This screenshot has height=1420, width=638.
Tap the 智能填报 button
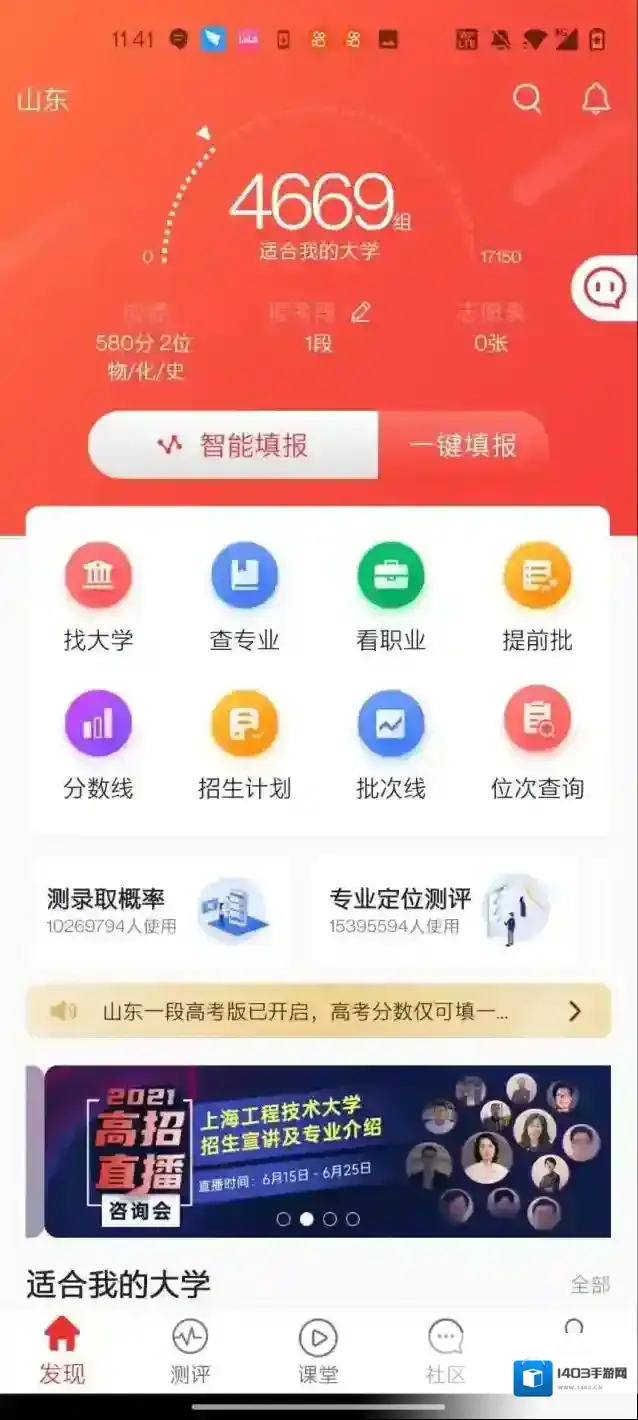pyautogui.click(x=234, y=445)
